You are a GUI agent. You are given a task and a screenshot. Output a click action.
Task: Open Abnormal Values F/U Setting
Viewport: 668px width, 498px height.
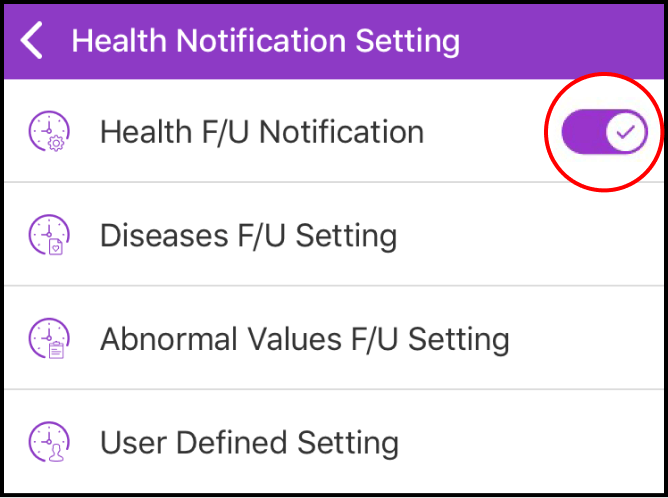[304, 339]
